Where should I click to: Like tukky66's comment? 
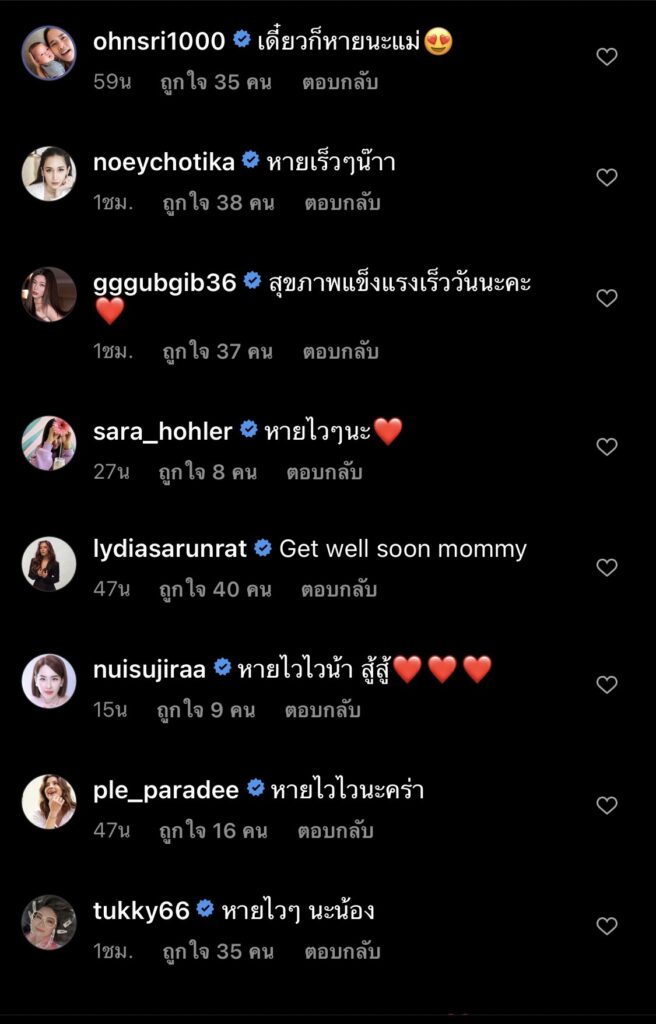coord(607,926)
